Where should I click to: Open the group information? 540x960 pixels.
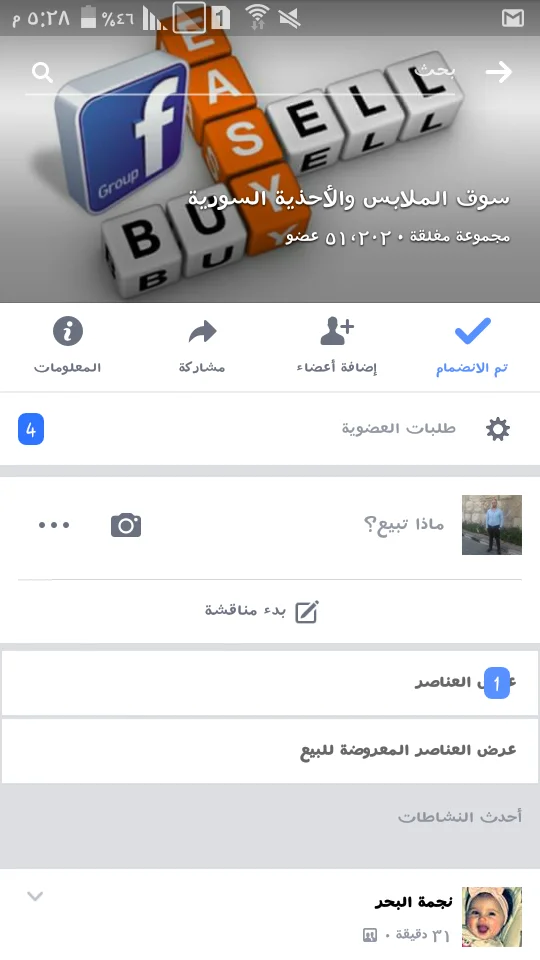click(x=67, y=346)
